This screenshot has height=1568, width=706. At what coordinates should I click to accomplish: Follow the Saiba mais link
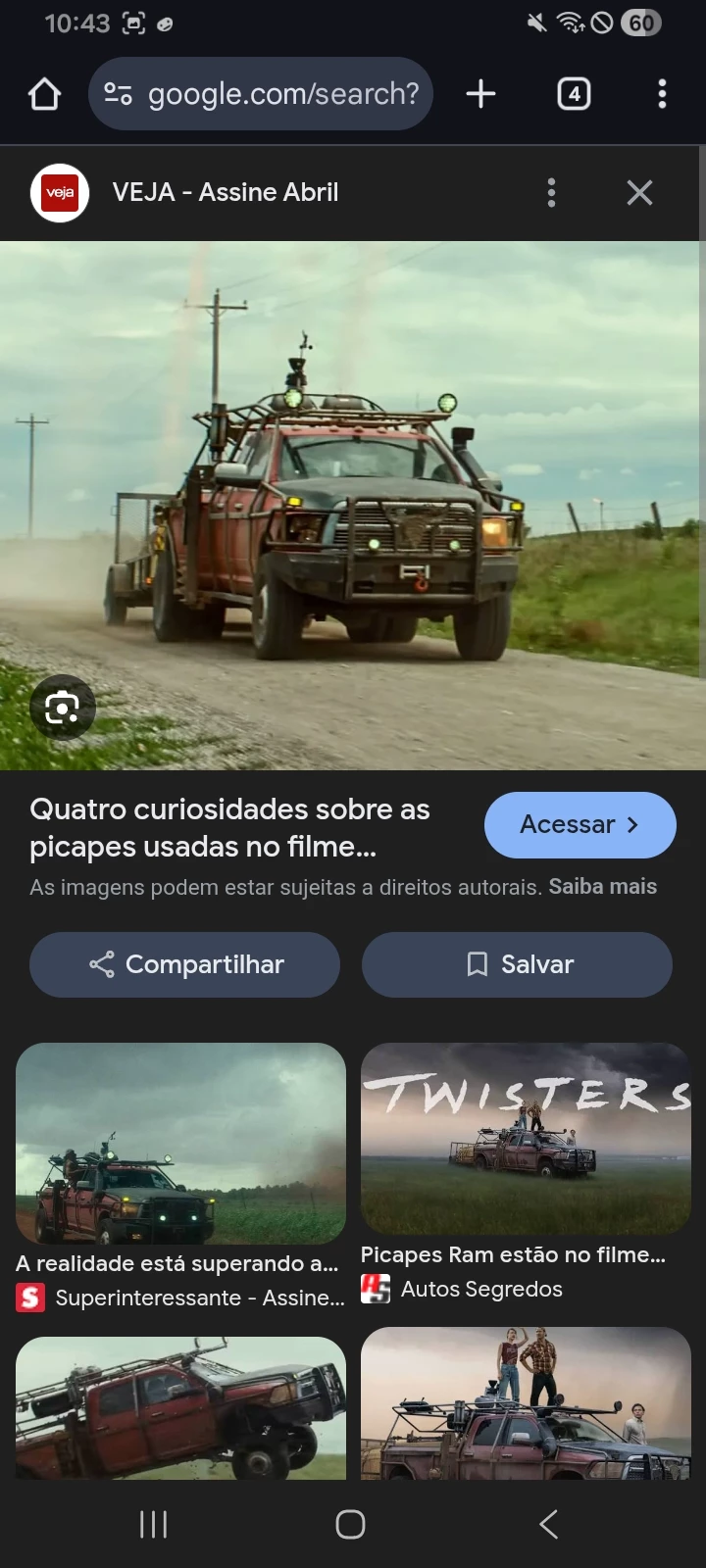[602, 887]
